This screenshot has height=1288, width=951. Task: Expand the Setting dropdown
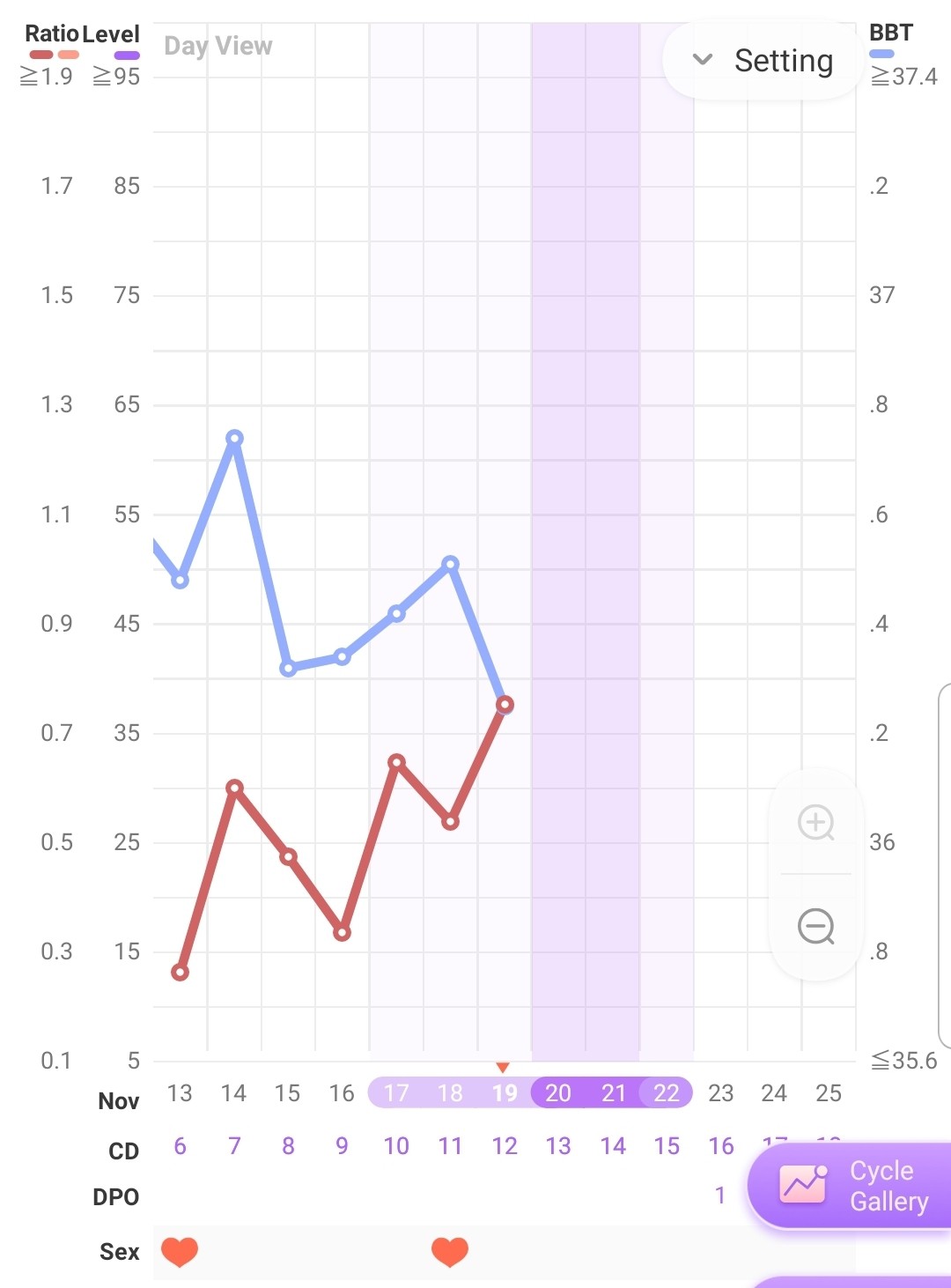pos(762,61)
